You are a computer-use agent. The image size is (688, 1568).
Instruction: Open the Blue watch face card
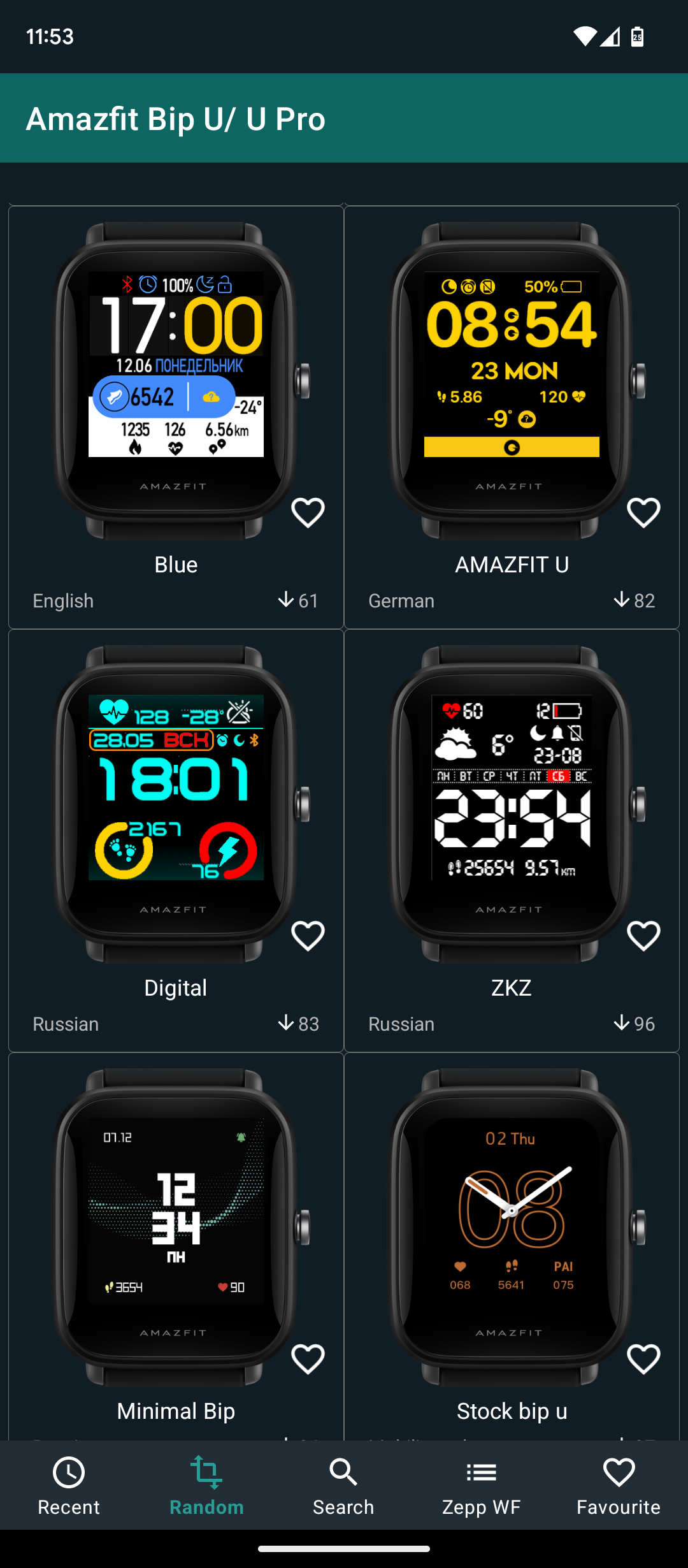pos(175,382)
